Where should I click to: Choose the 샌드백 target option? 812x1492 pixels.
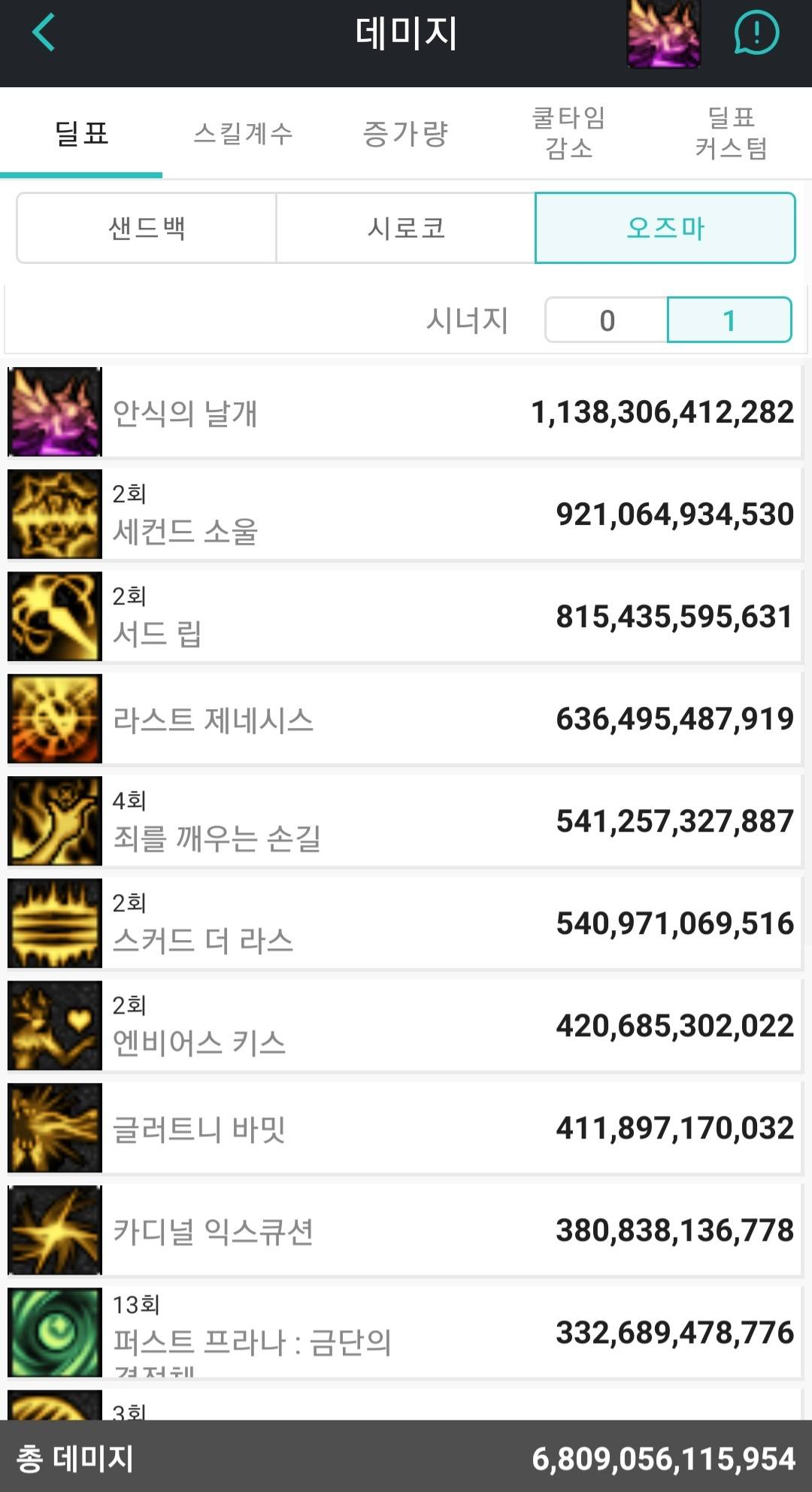point(147,228)
